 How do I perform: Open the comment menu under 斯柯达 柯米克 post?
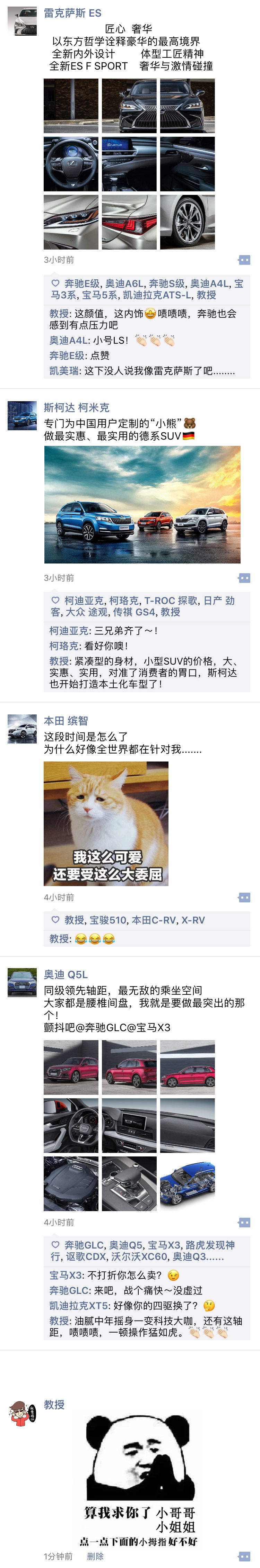tap(243, 578)
